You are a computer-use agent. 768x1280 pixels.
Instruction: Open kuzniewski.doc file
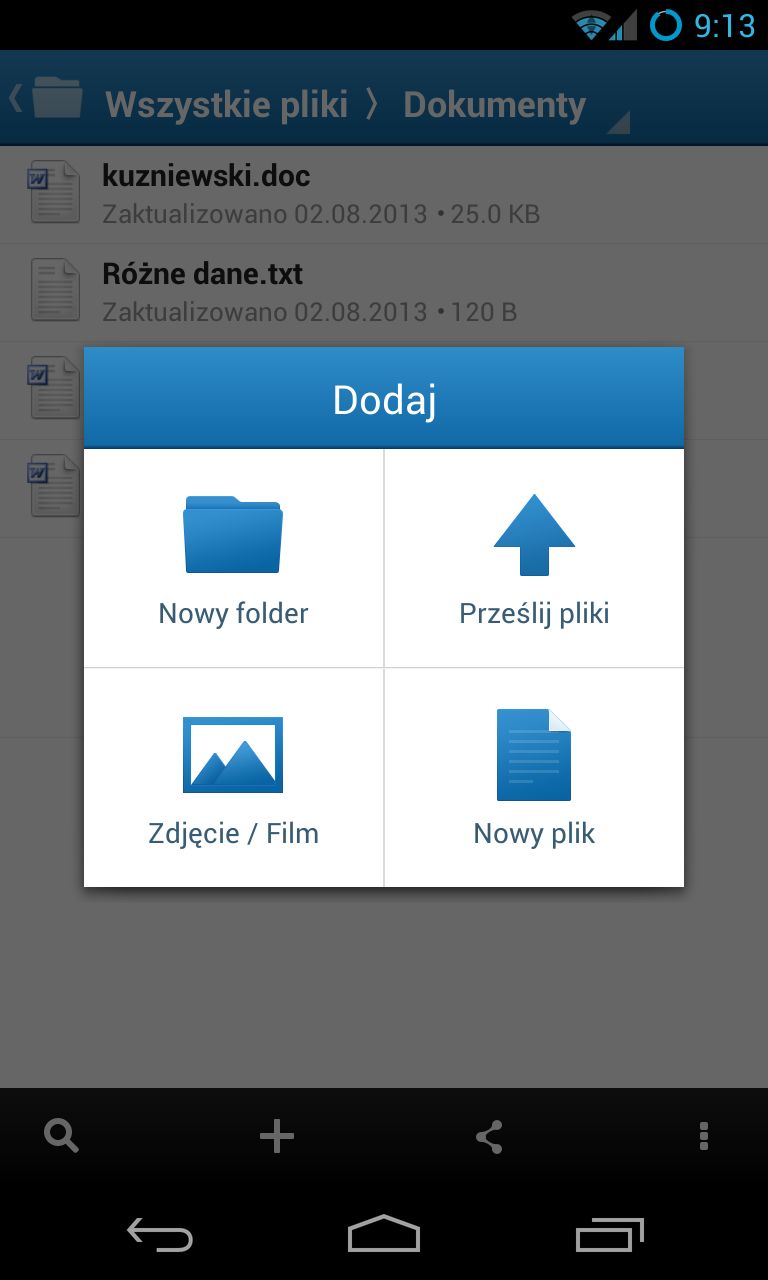click(x=384, y=195)
